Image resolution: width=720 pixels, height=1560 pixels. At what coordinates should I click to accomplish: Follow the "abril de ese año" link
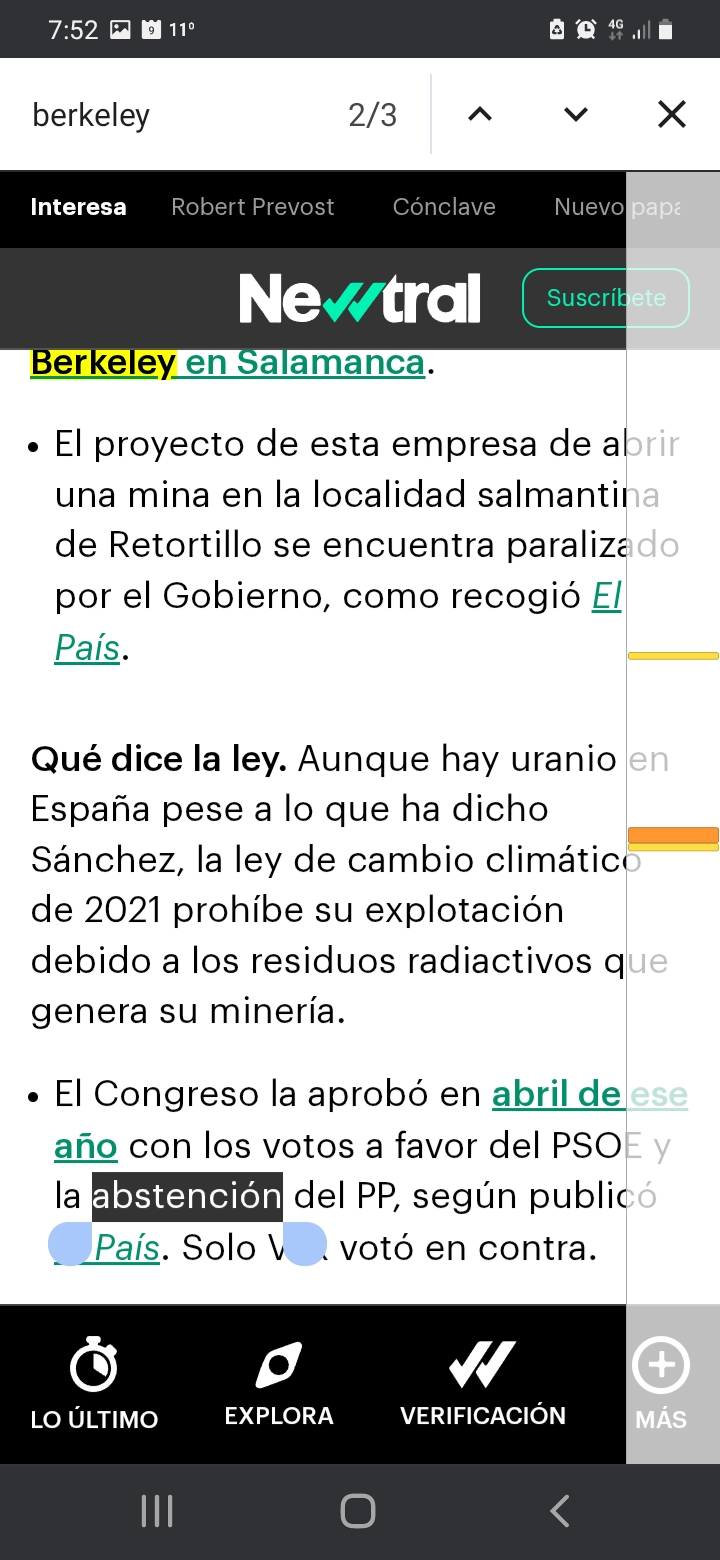tap(371, 1120)
